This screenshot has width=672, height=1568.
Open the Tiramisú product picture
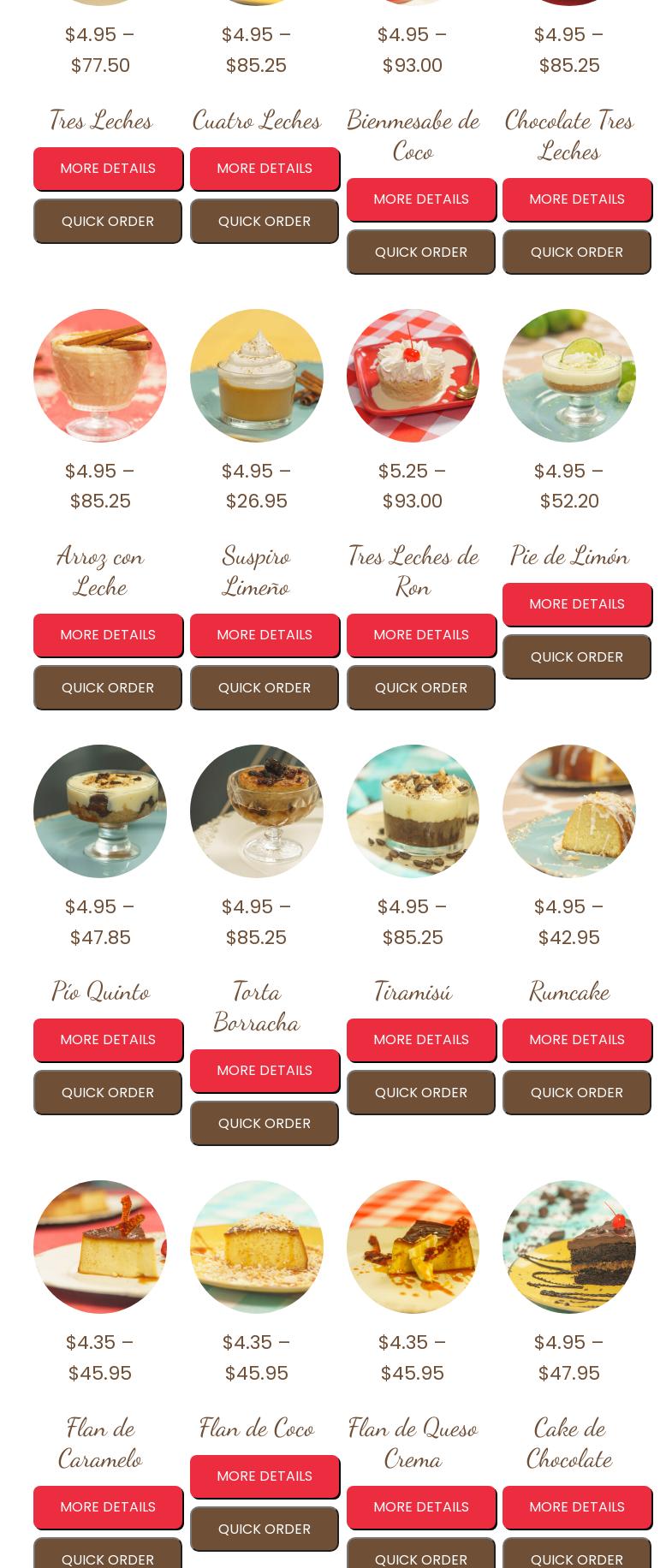[413, 811]
